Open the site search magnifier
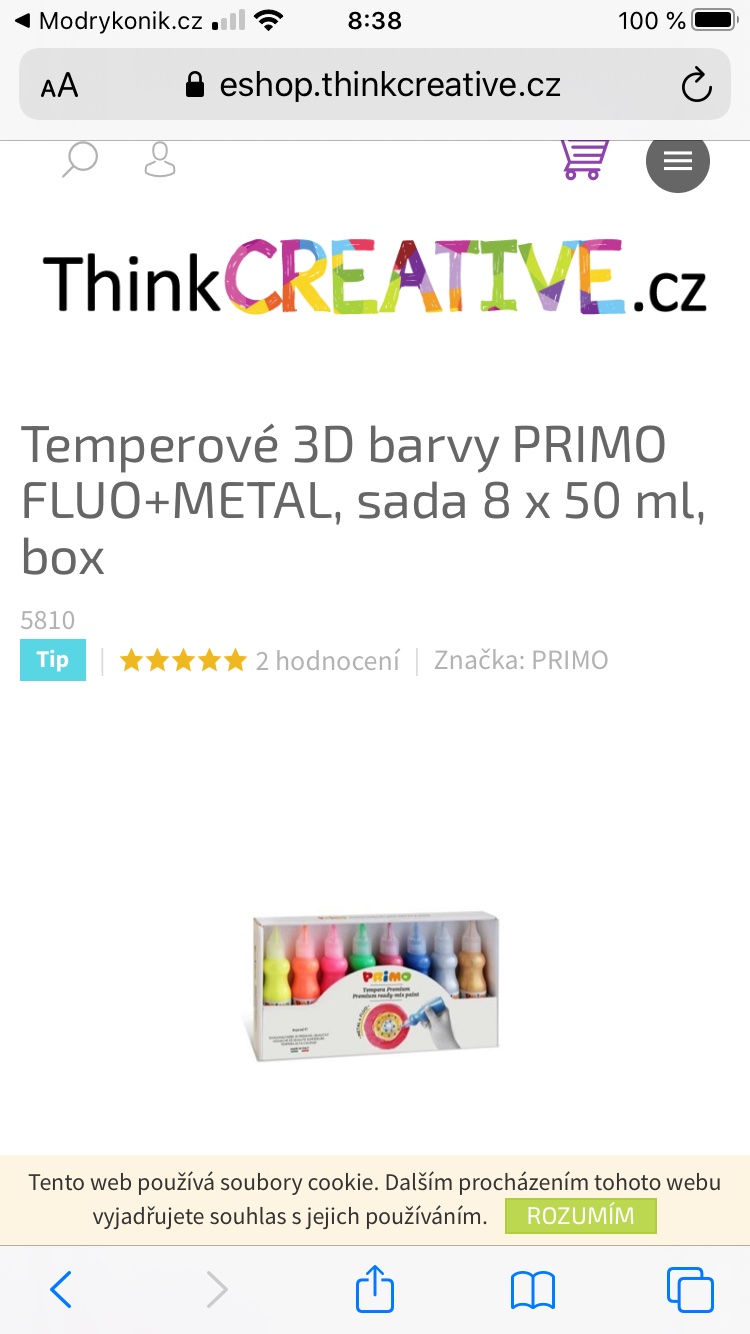 point(80,160)
